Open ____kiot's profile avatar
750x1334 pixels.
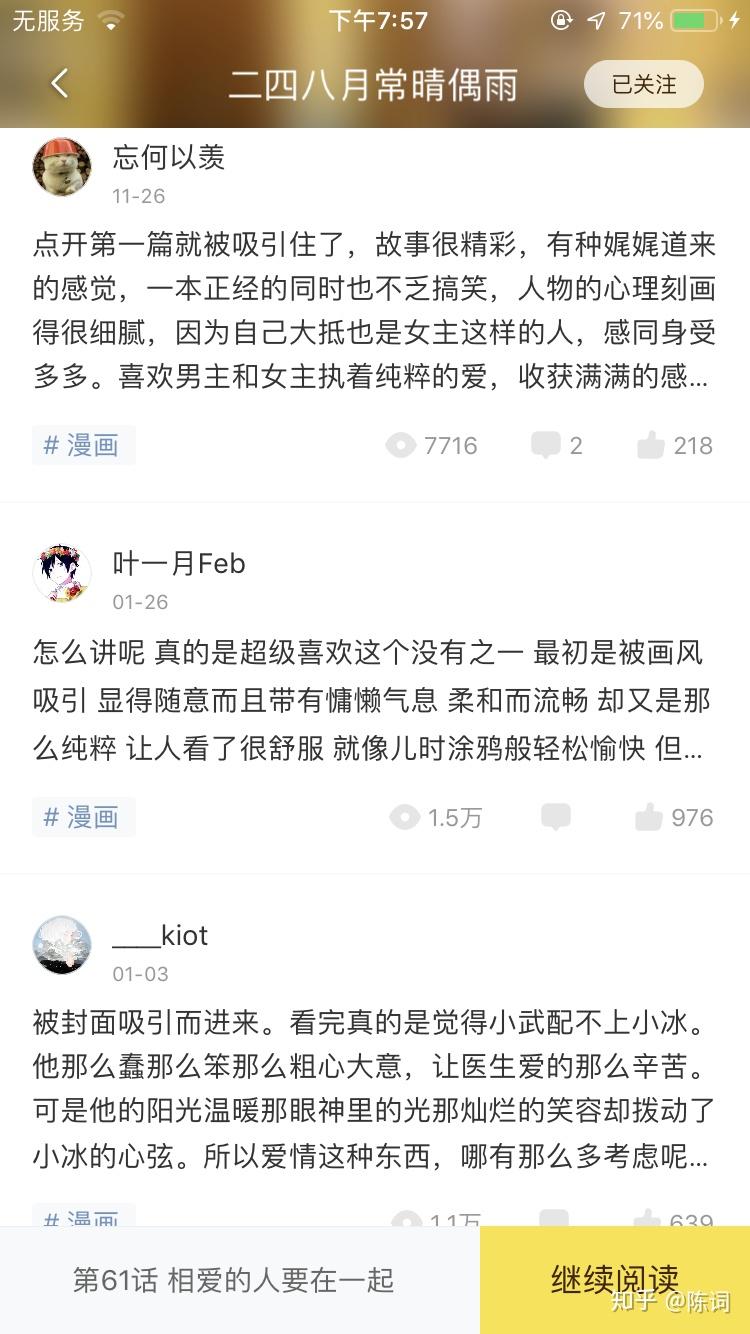tap(62, 946)
